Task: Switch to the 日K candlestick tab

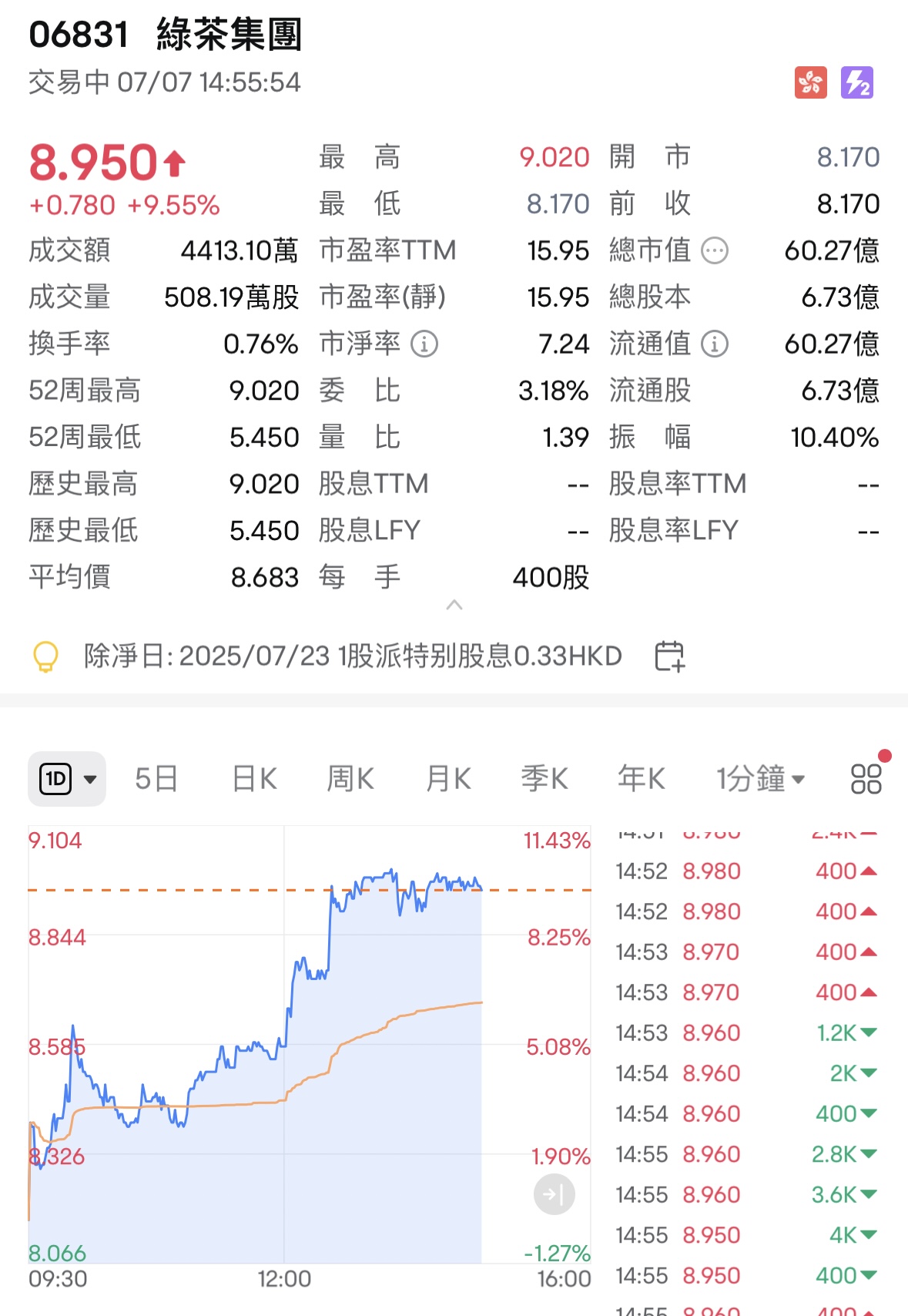Action: [x=253, y=778]
